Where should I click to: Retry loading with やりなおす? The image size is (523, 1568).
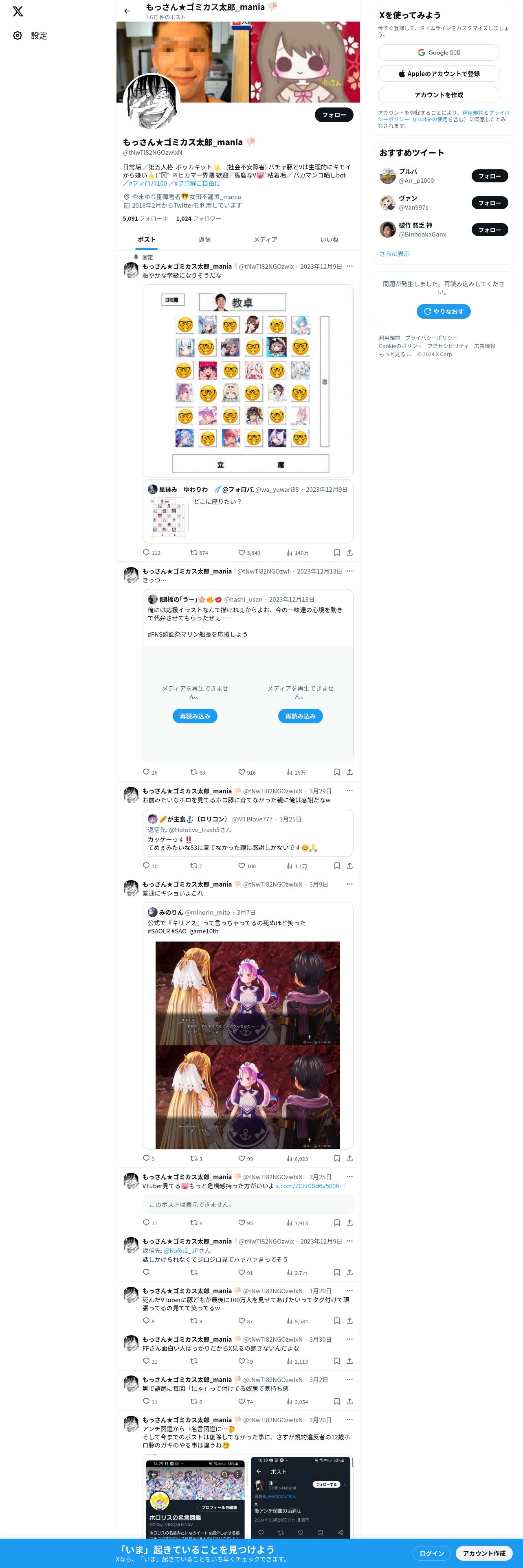click(x=443, y=312)
